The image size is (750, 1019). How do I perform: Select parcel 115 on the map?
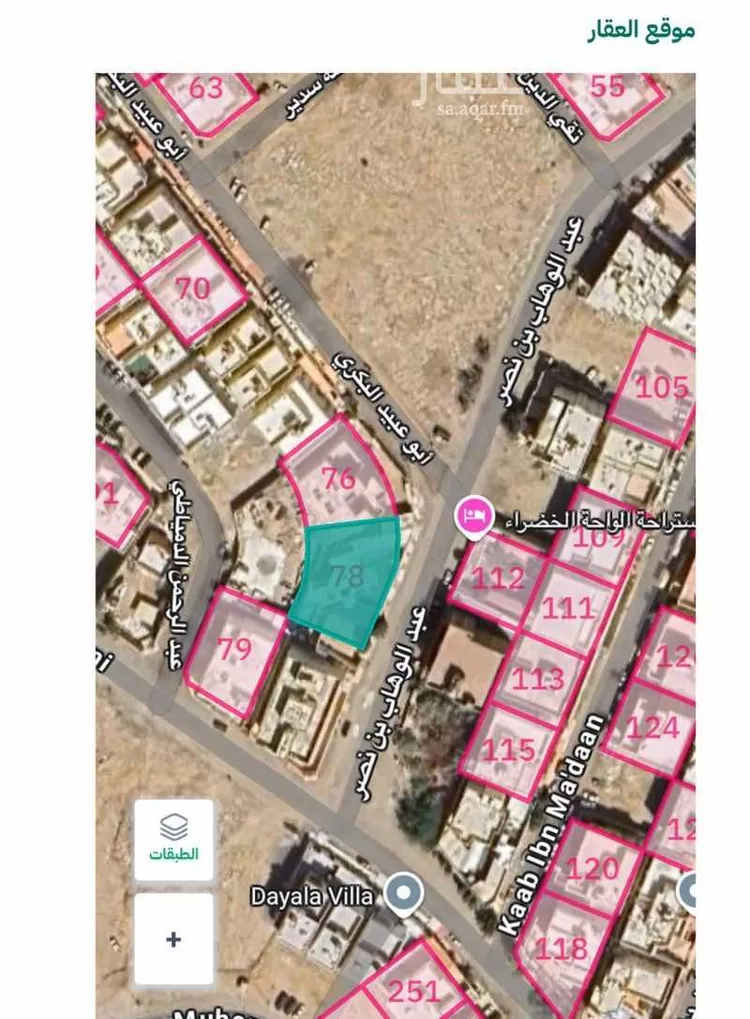tap(508, 750)
